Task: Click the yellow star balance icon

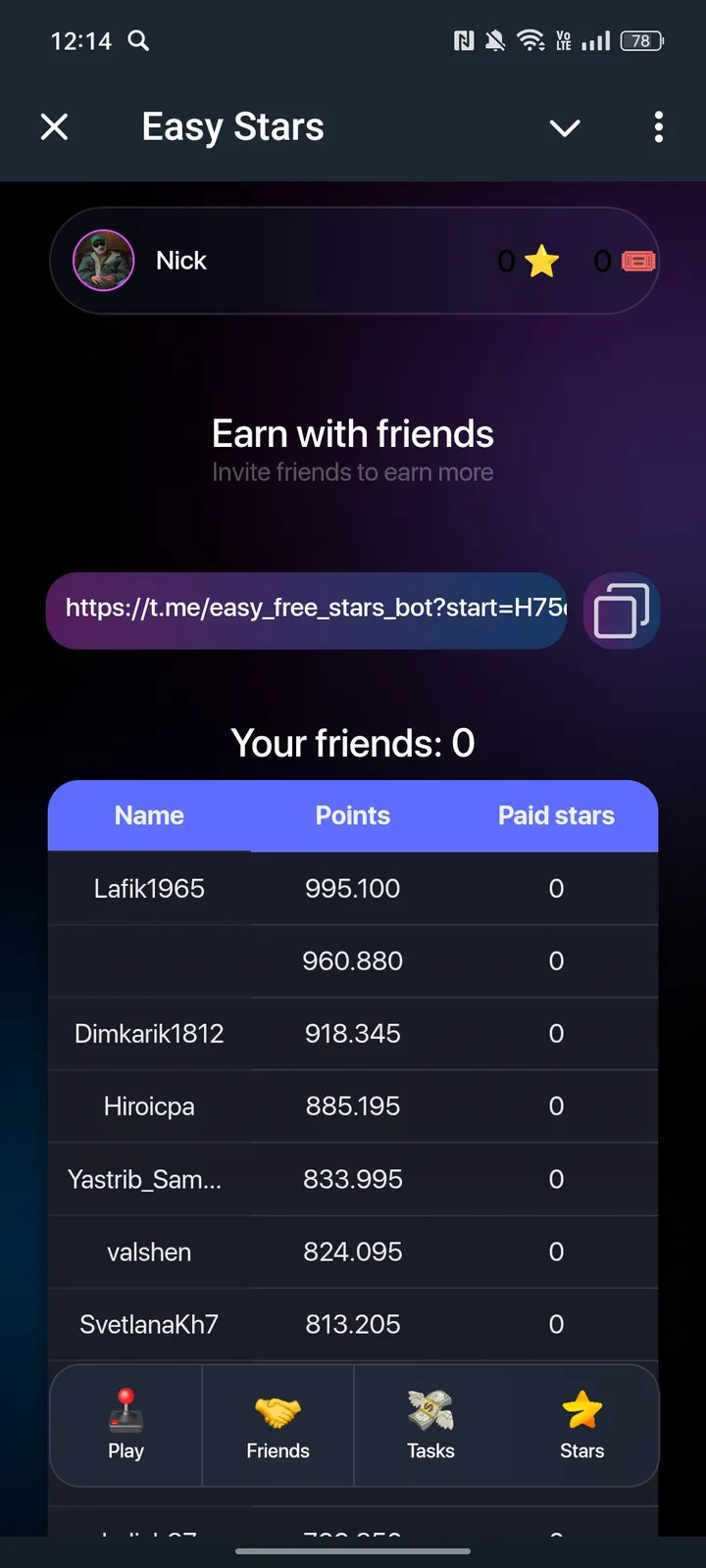Action: coord(540,261)
